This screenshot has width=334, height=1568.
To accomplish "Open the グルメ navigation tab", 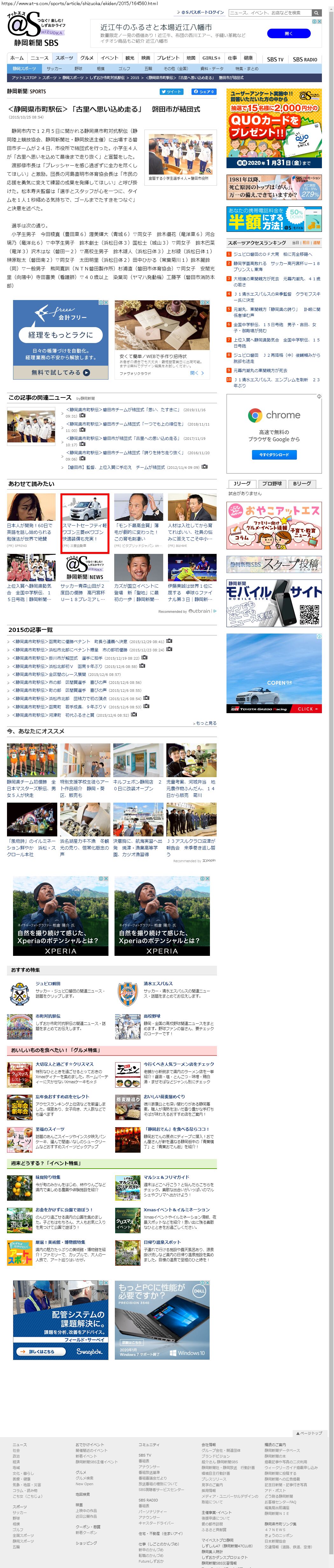I will coord(87,58).
